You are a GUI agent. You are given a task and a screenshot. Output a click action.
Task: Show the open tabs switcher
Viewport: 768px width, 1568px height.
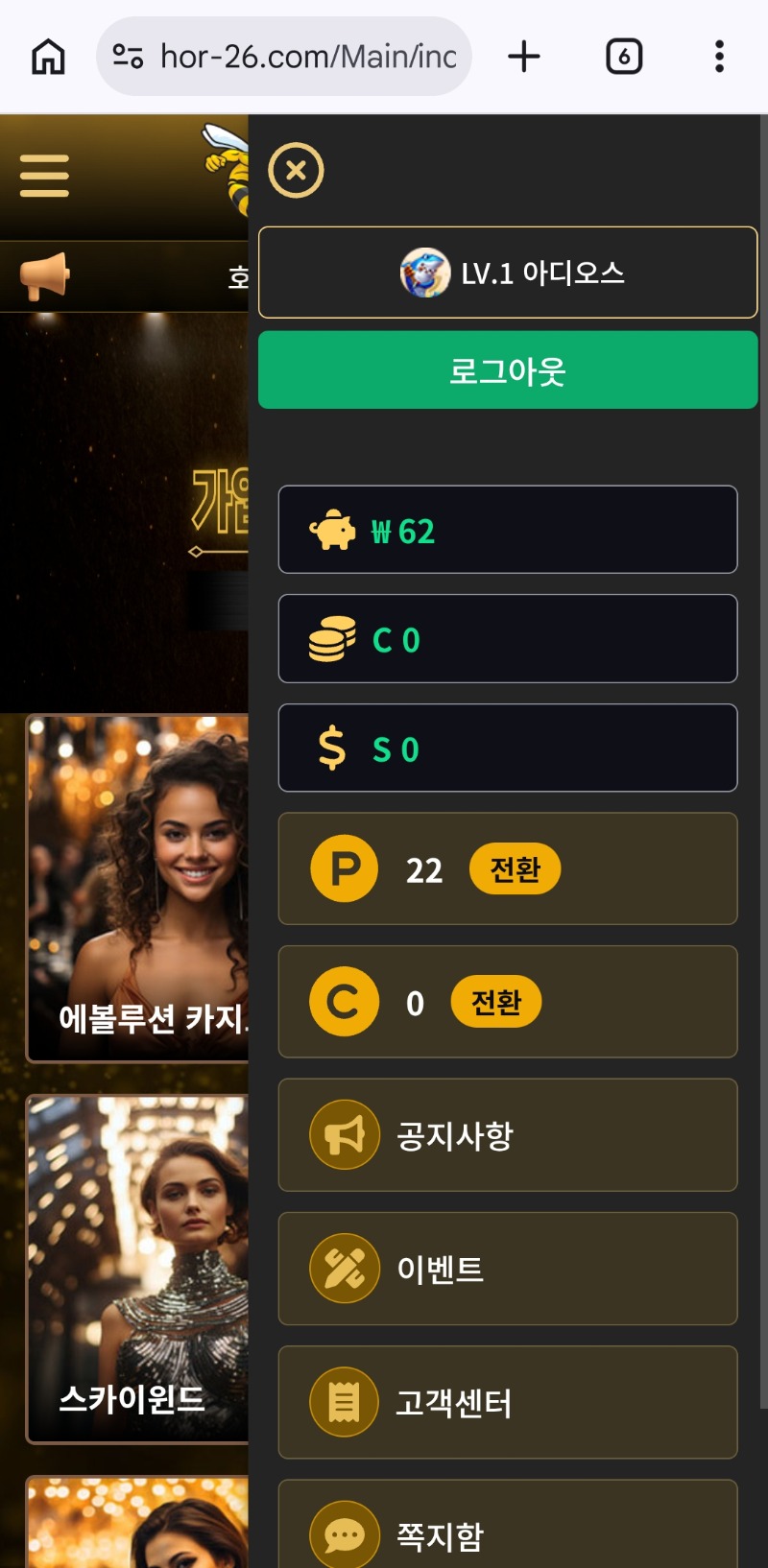pyautogui.click(x=624, y=57)
